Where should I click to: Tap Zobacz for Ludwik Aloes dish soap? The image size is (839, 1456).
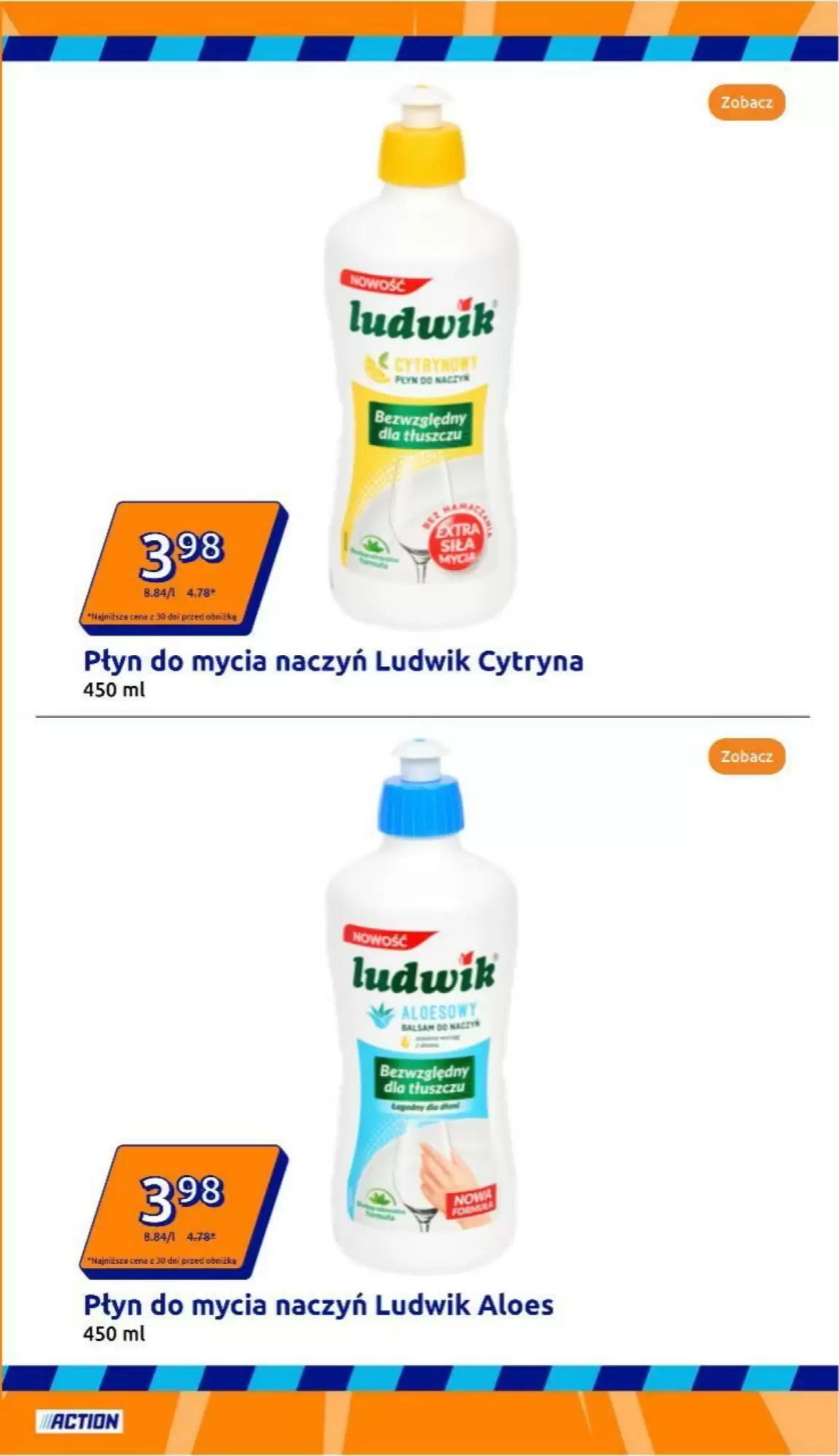click(746, 756)
